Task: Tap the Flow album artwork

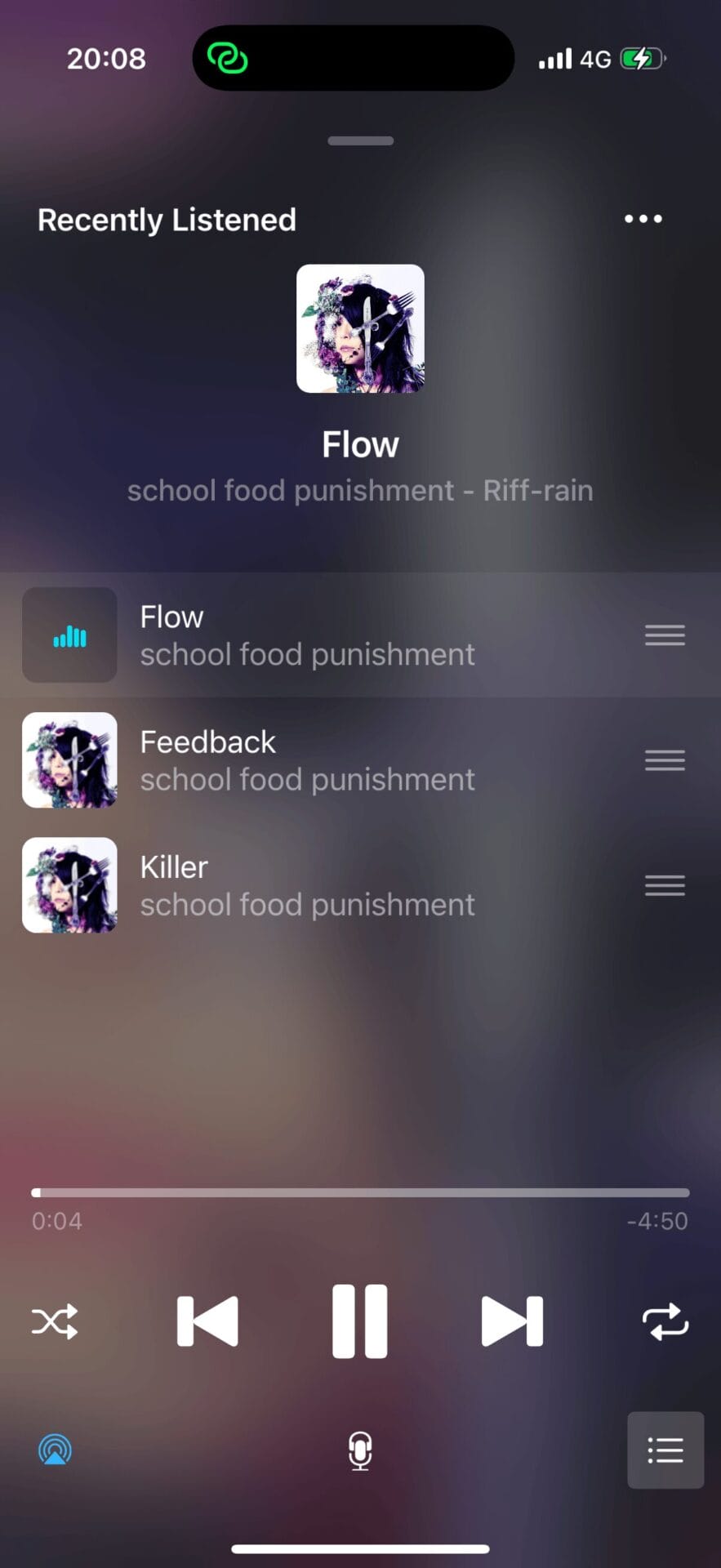Action: click(x=360, y=328)
